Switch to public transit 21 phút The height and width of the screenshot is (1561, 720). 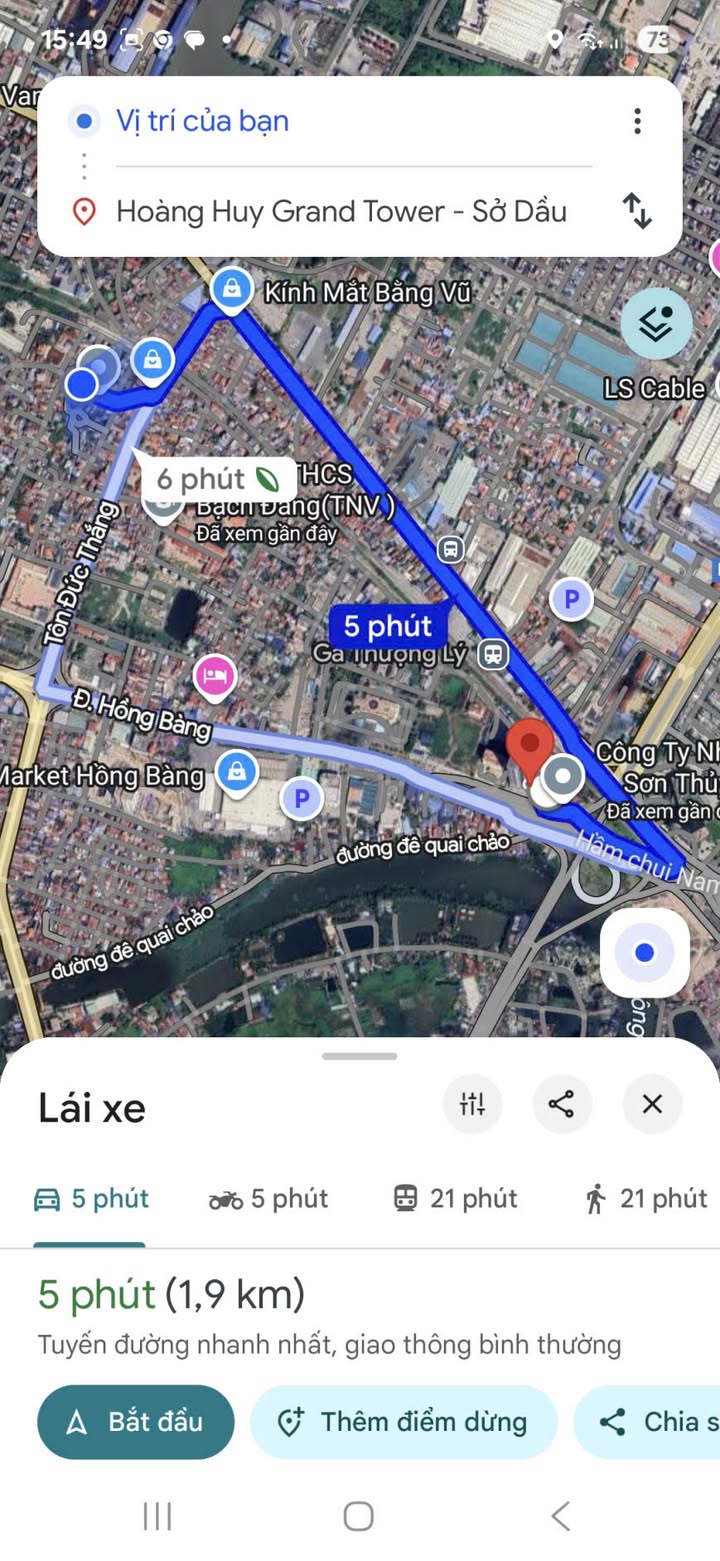click(x=455, y=1199)
